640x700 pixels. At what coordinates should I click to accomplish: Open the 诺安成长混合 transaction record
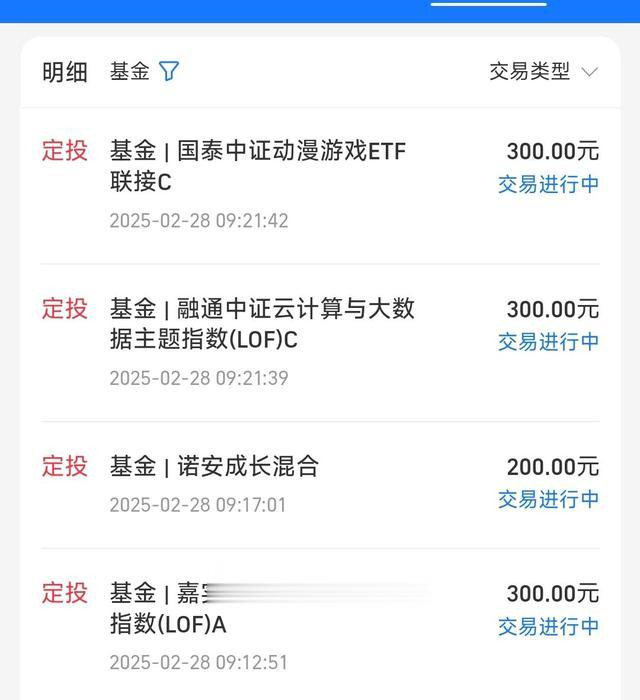(x=320, y=485)
